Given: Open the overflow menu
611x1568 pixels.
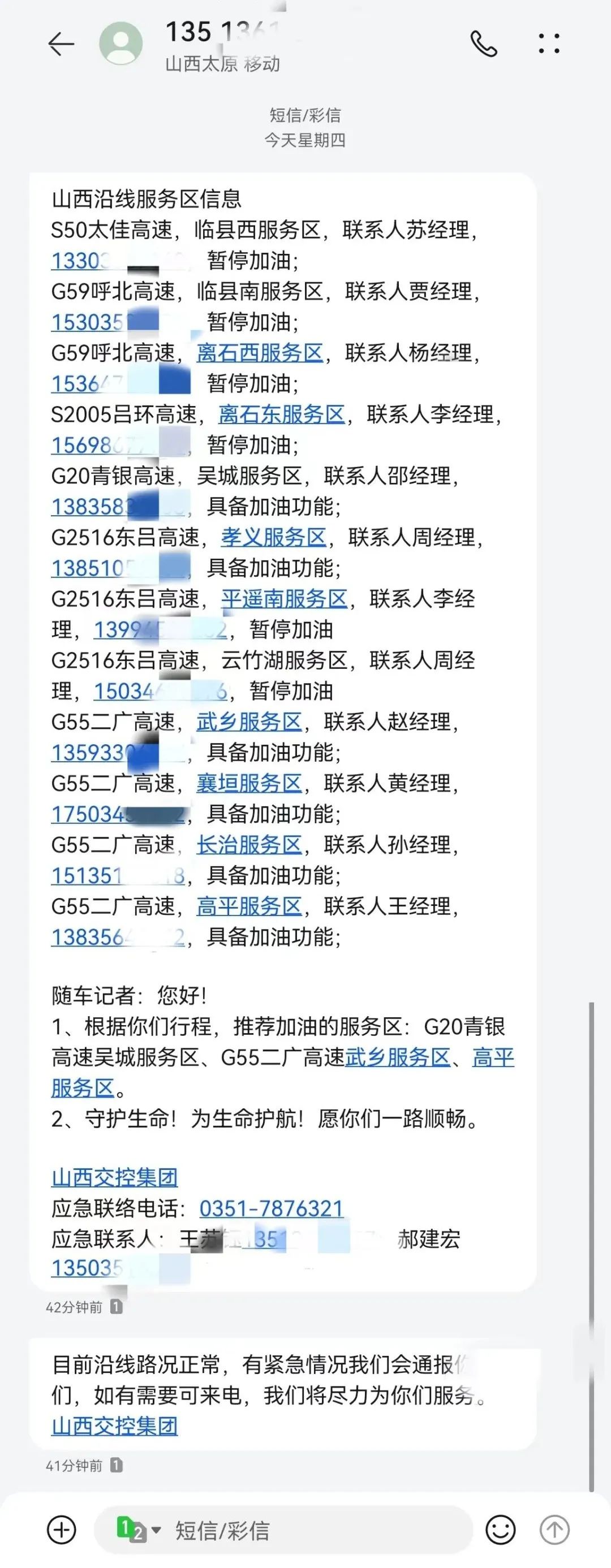Looking at the screenshot, I should tap(549, 44).
